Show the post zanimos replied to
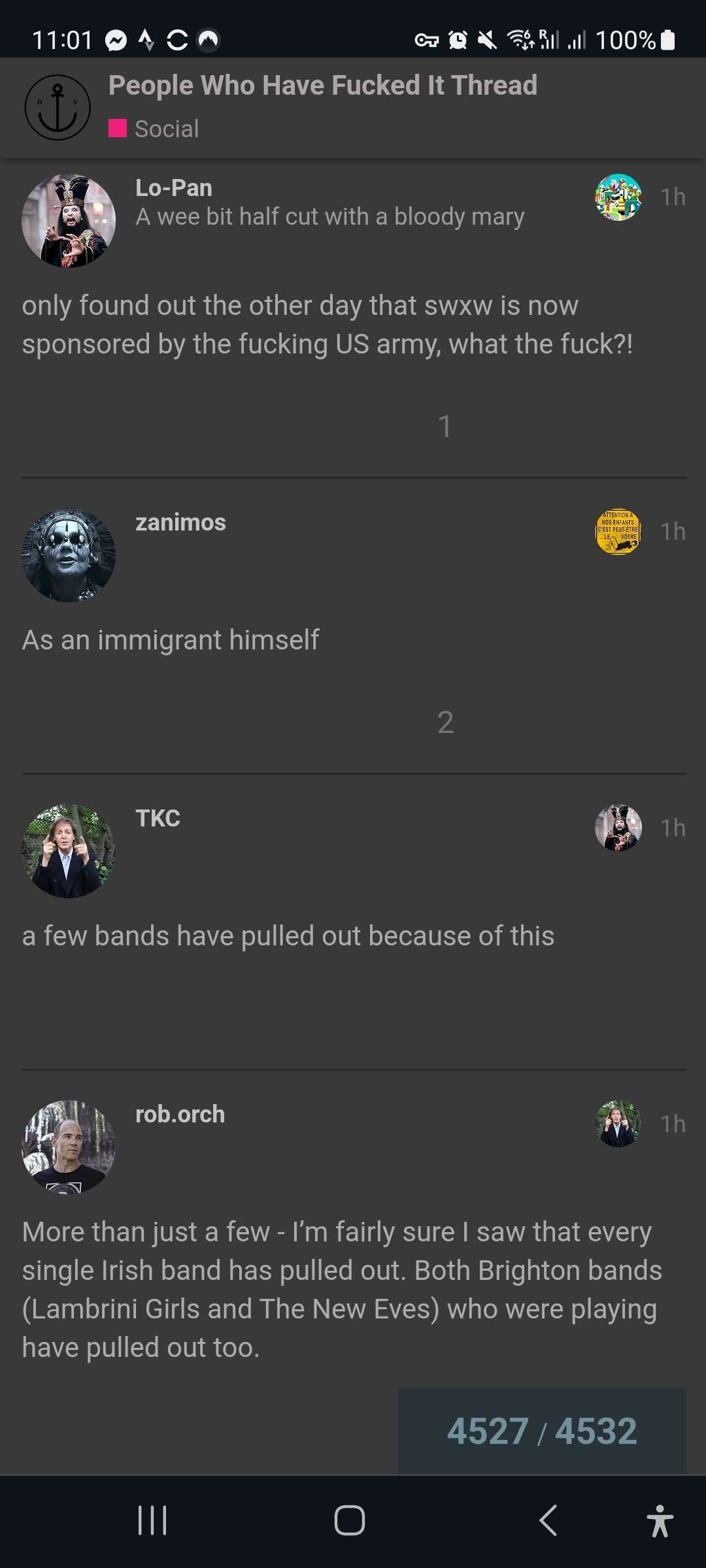706x1568 pixels. [x=618, y=532]
